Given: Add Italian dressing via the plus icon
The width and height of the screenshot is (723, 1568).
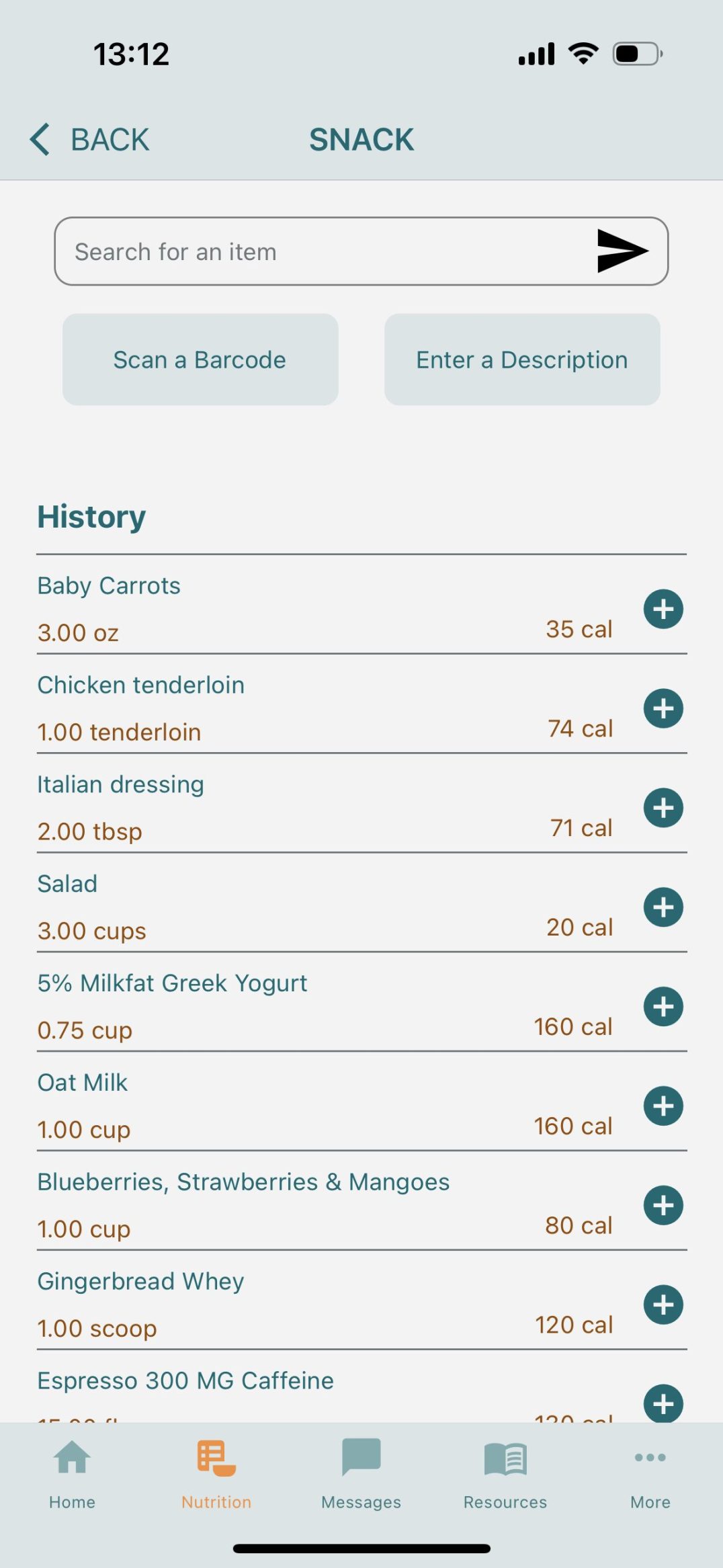Looking at the screenshot, I should [663, 808].
